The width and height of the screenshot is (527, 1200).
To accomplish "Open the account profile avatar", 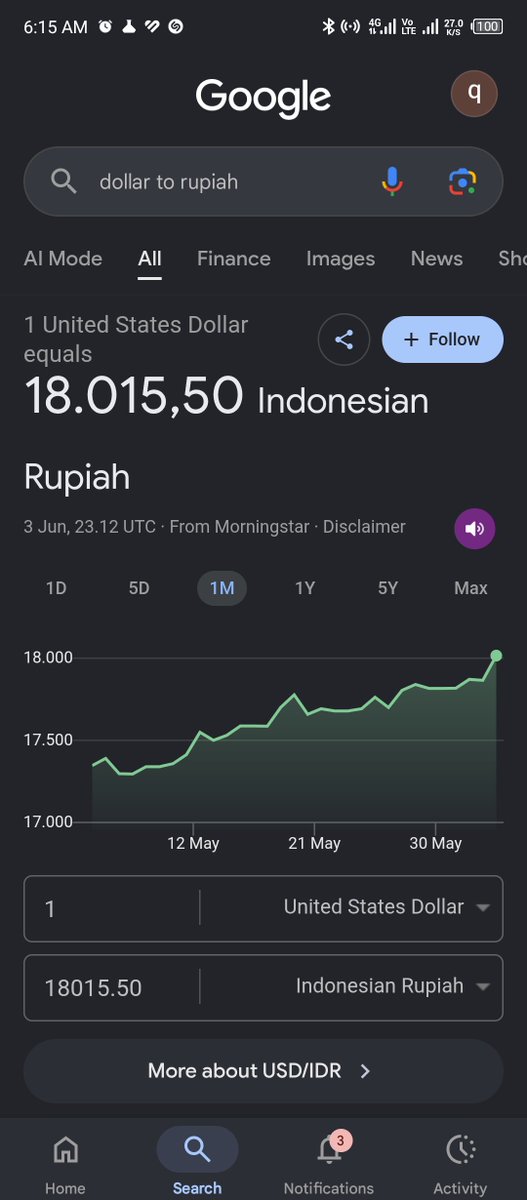I will pyautogui.click(x=476, y=95).
